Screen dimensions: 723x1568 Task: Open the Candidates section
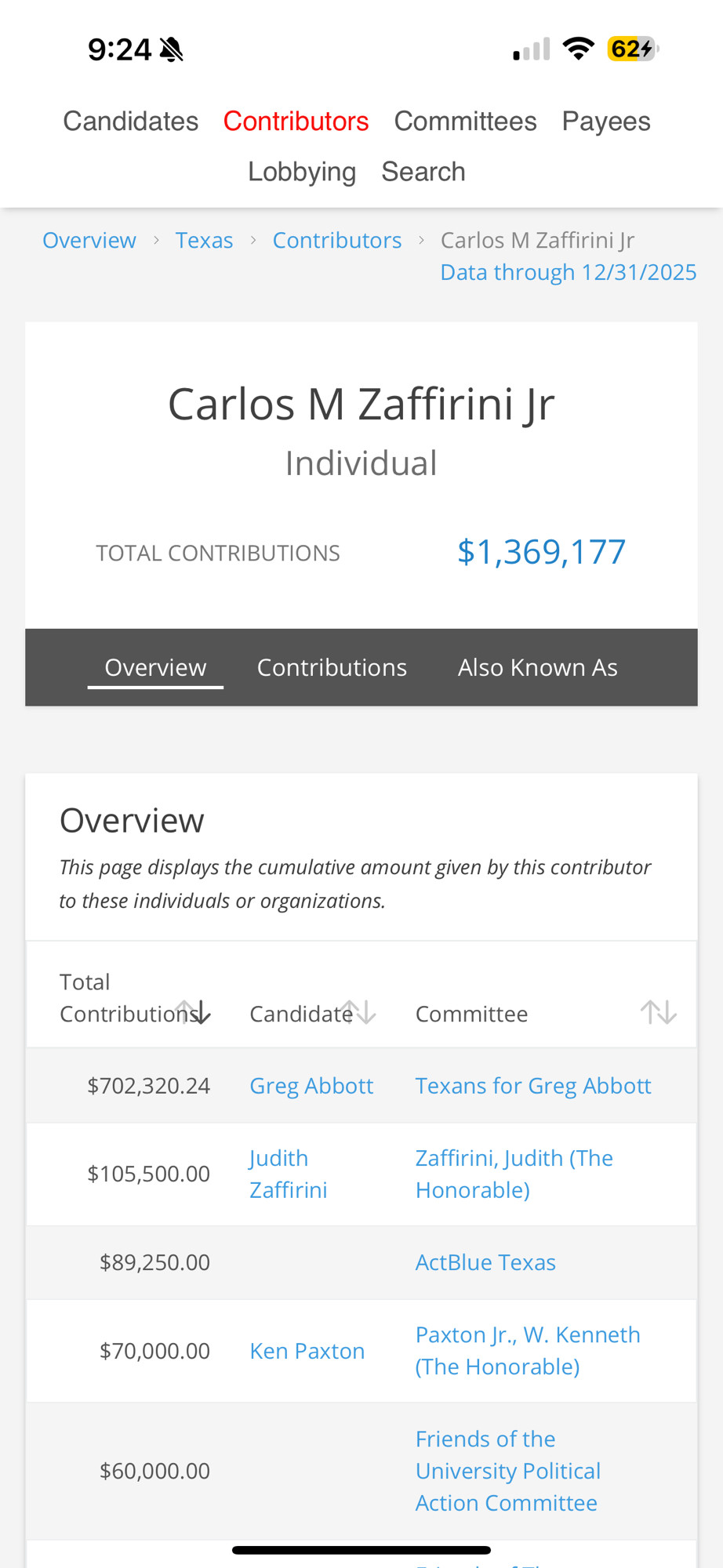tap(131, 122)
